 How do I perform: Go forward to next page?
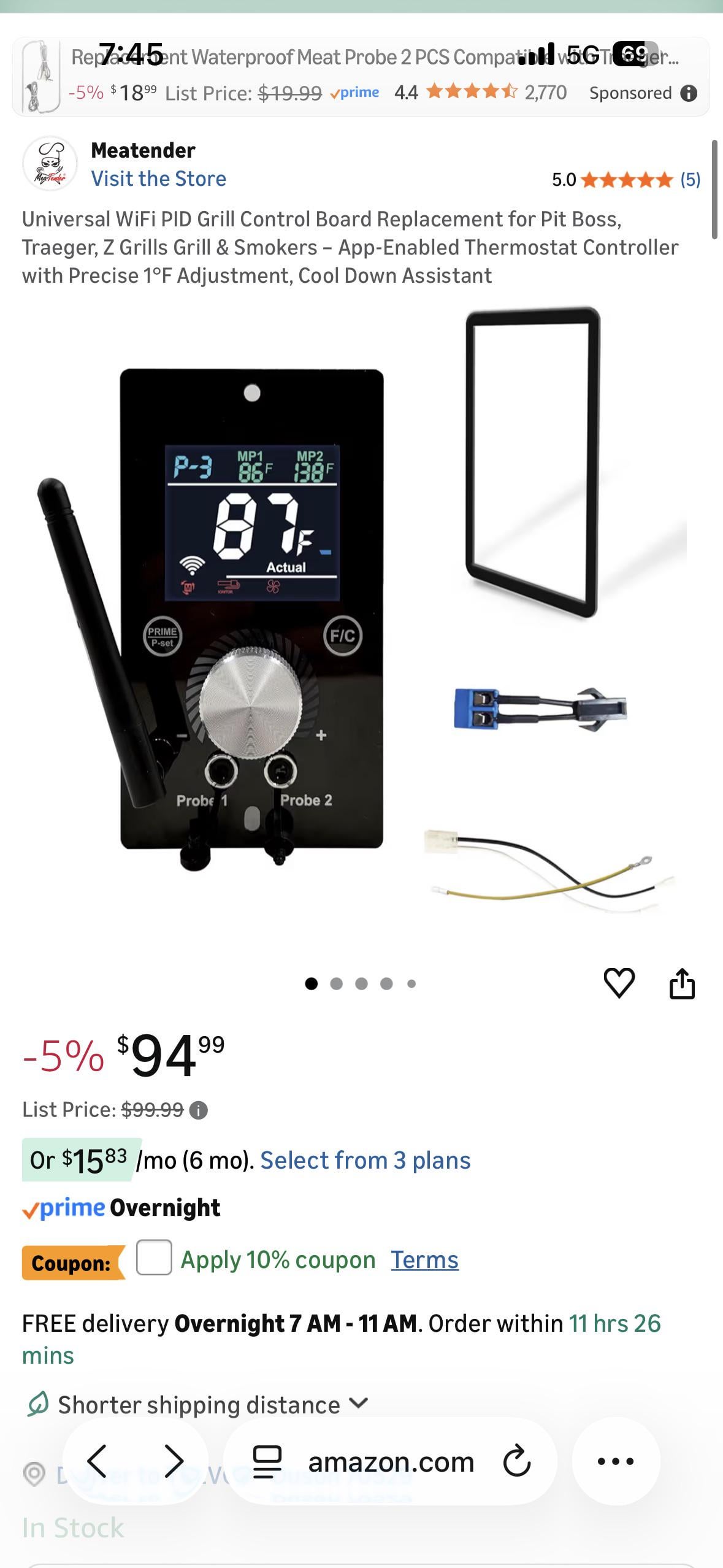(x=174, y=1461)
